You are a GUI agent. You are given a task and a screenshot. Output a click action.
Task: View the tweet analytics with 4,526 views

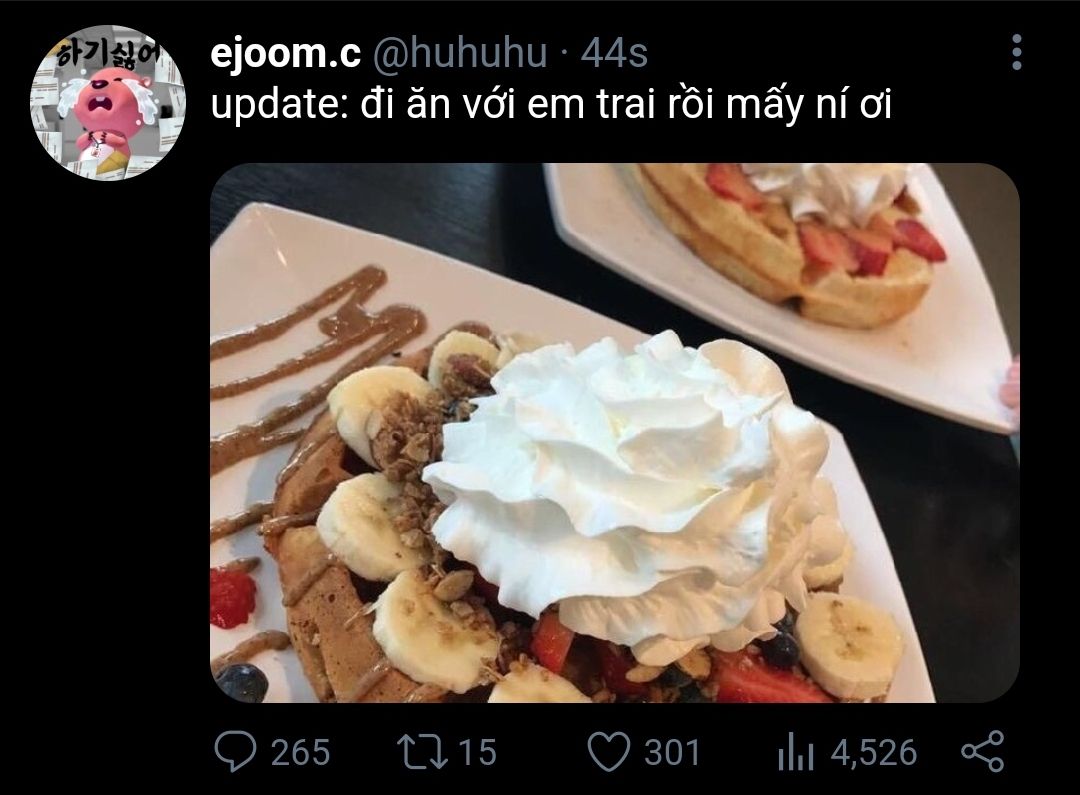[x=796, y=751]
